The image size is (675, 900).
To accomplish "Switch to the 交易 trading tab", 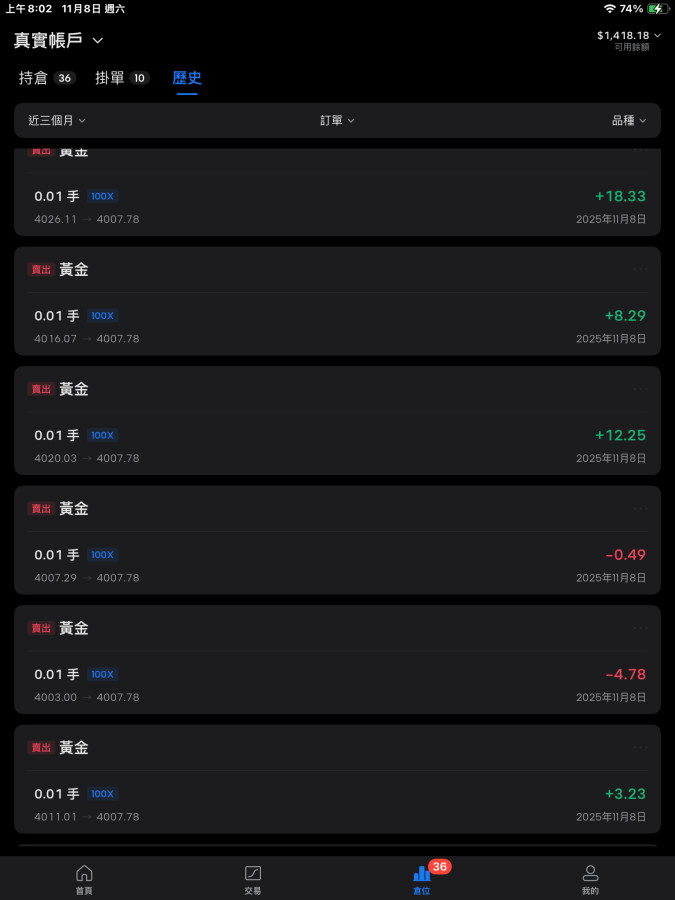I will tap(253, 879).
